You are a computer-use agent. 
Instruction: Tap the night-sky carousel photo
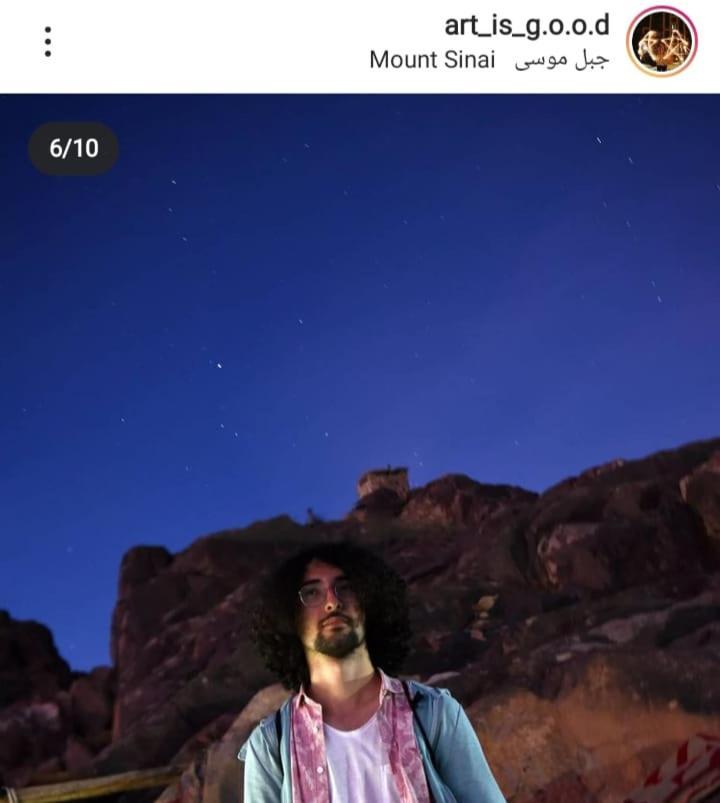pos(360,400)
